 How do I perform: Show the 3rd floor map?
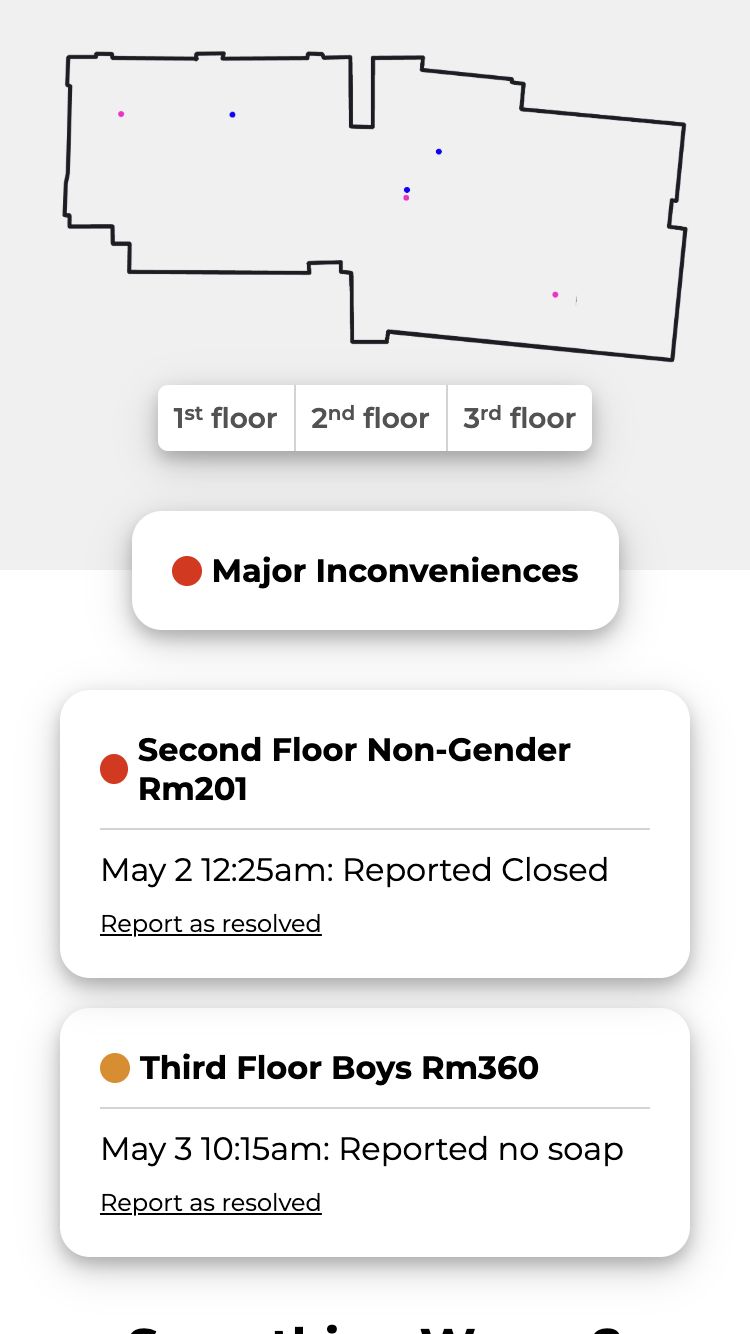point(520,418)
